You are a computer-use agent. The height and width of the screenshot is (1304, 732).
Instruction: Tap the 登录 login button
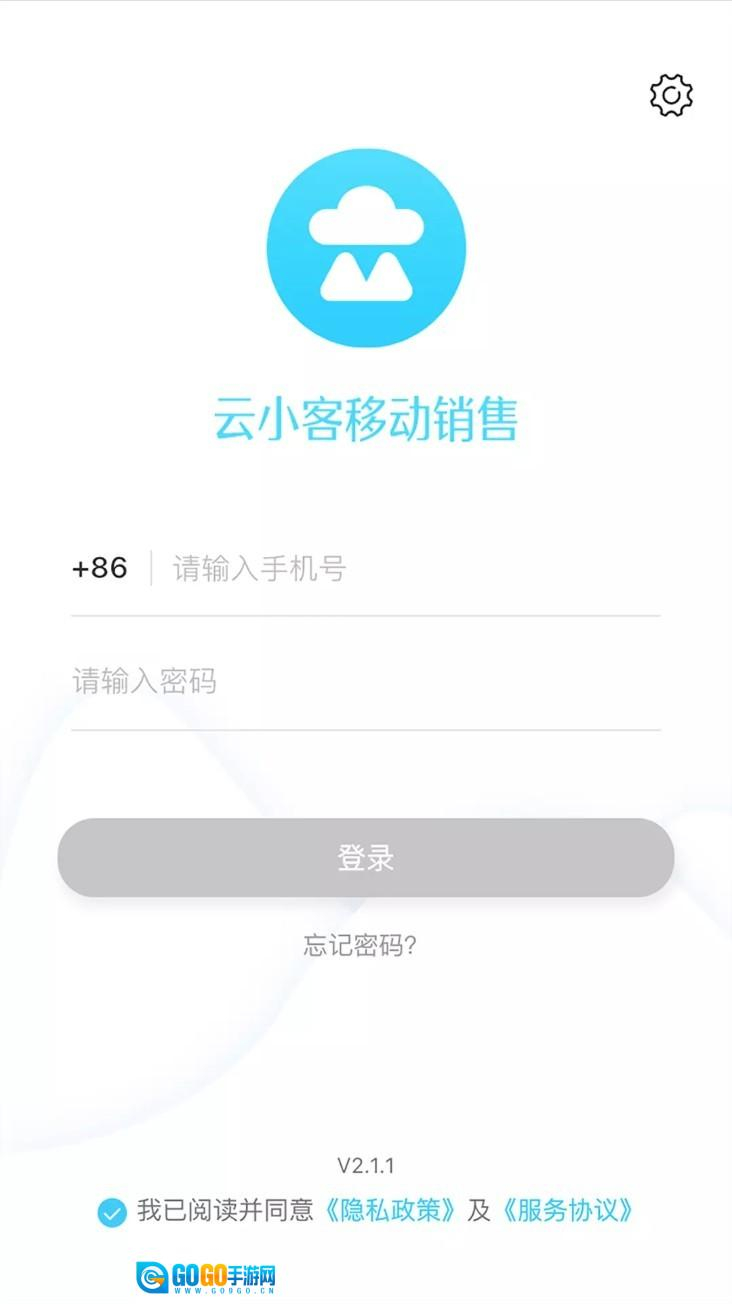click(365, 858)
